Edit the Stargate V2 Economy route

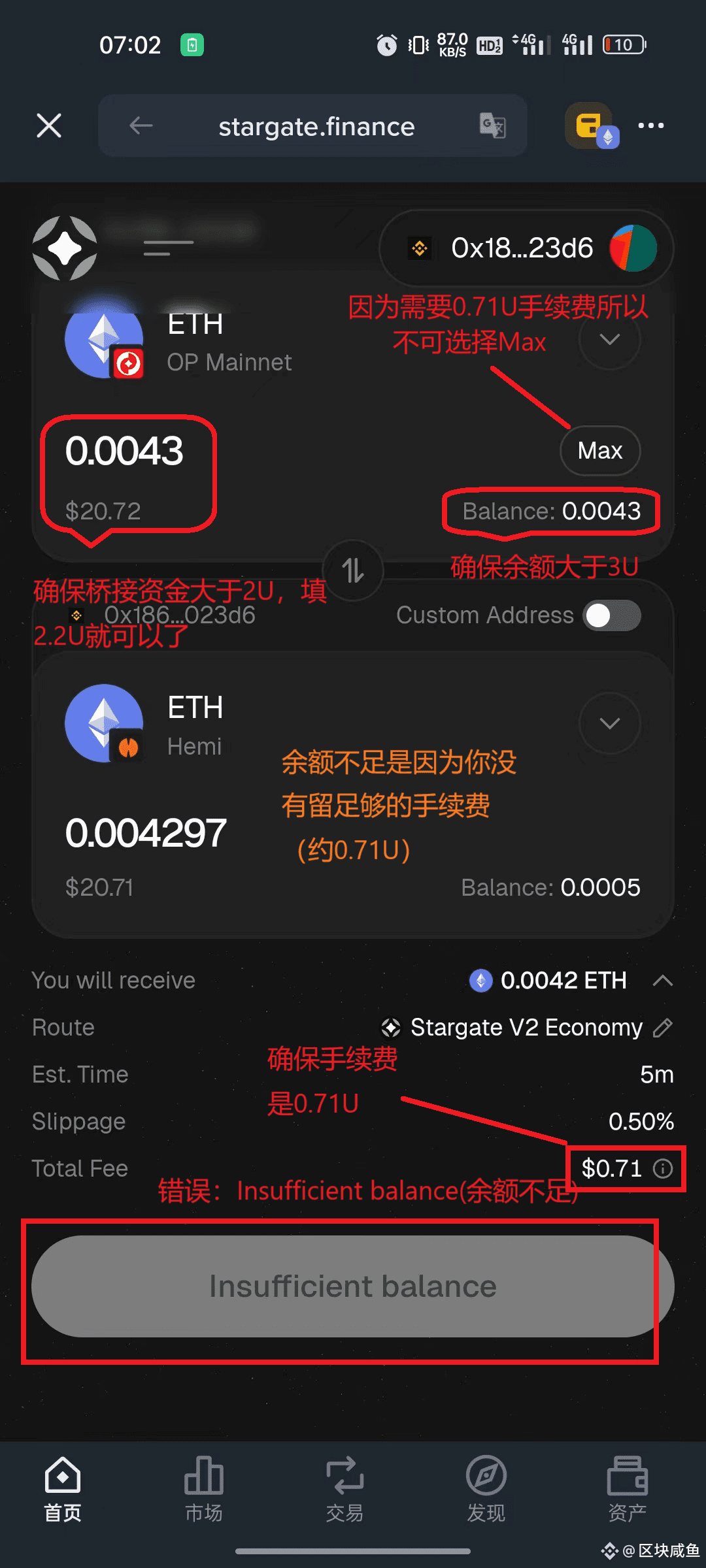pos(662,1028)
